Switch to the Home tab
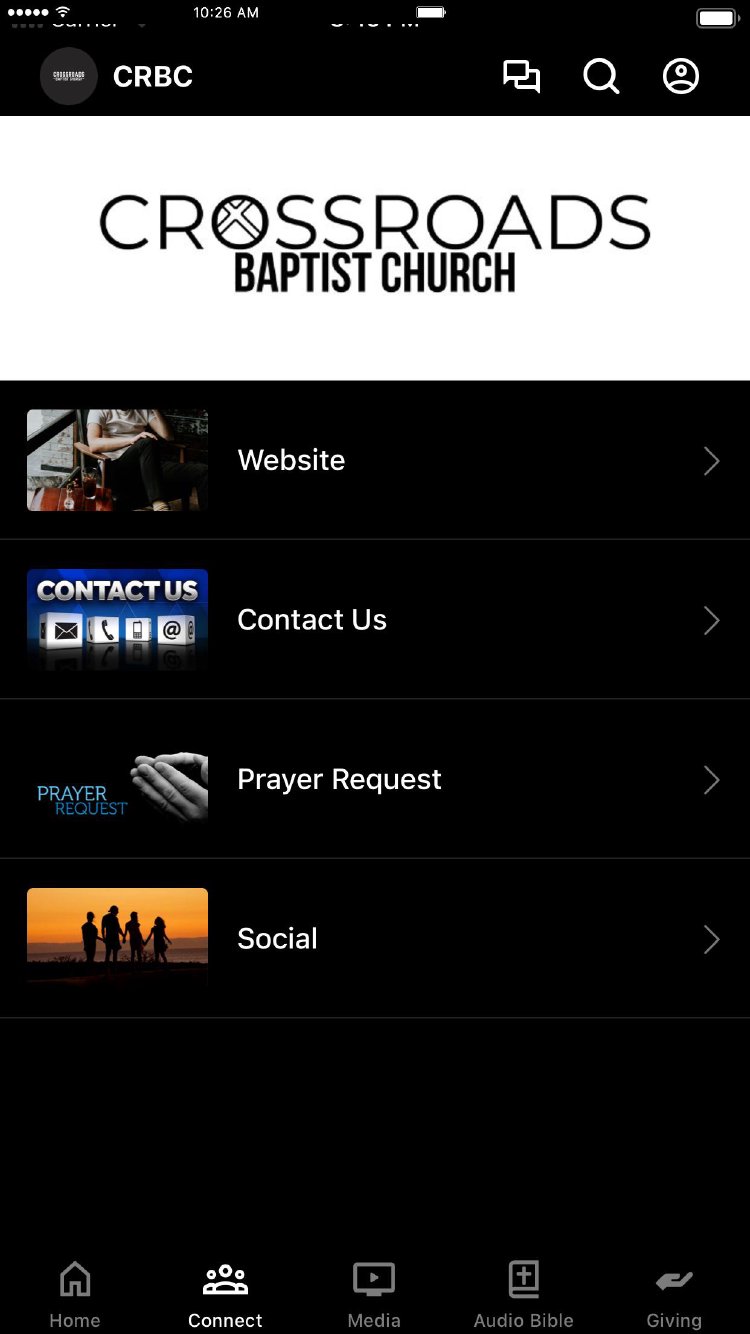 click(75, 1293)
